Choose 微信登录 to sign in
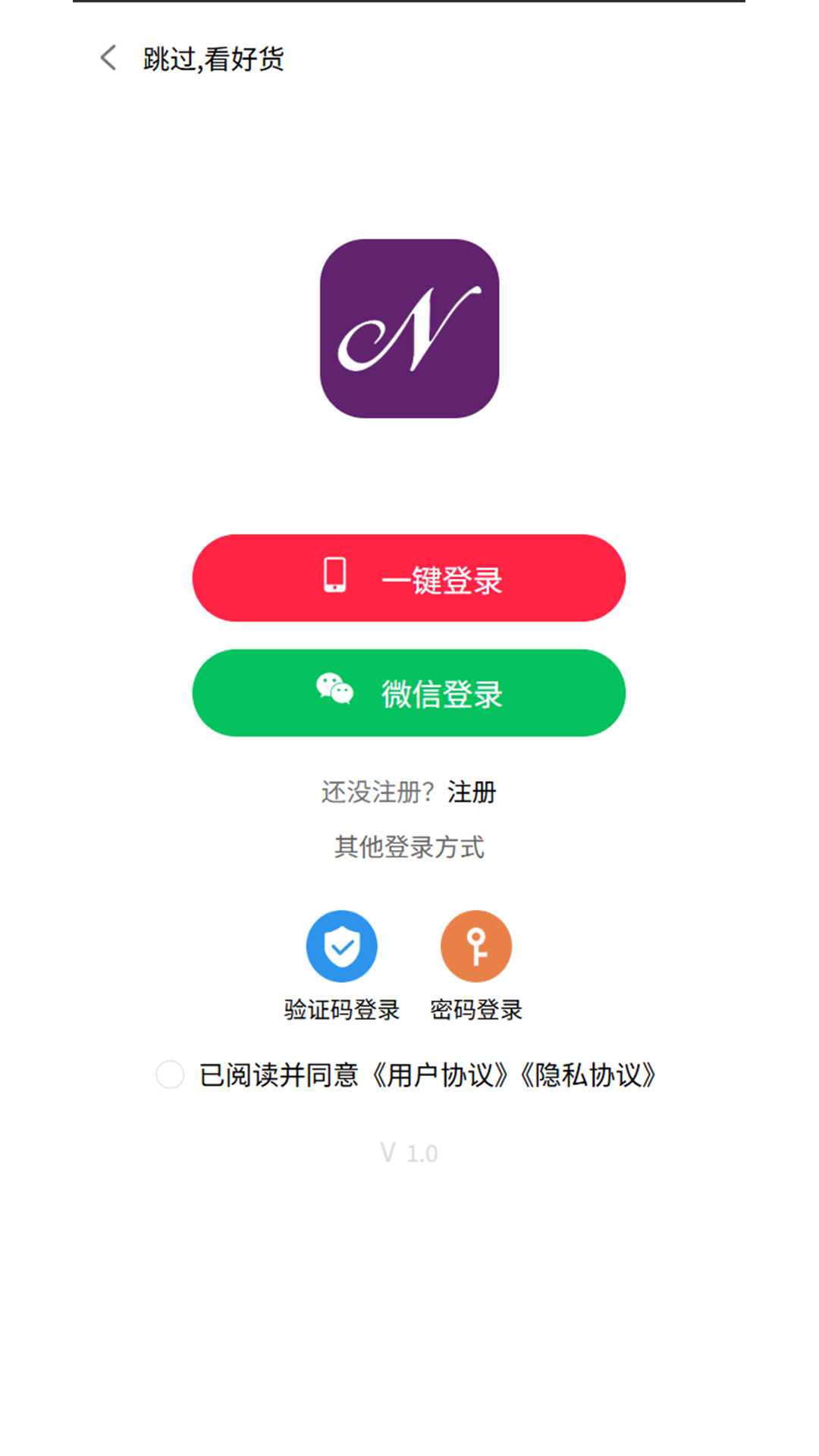This screenshot has width=819, height=1456. (409, 693)
